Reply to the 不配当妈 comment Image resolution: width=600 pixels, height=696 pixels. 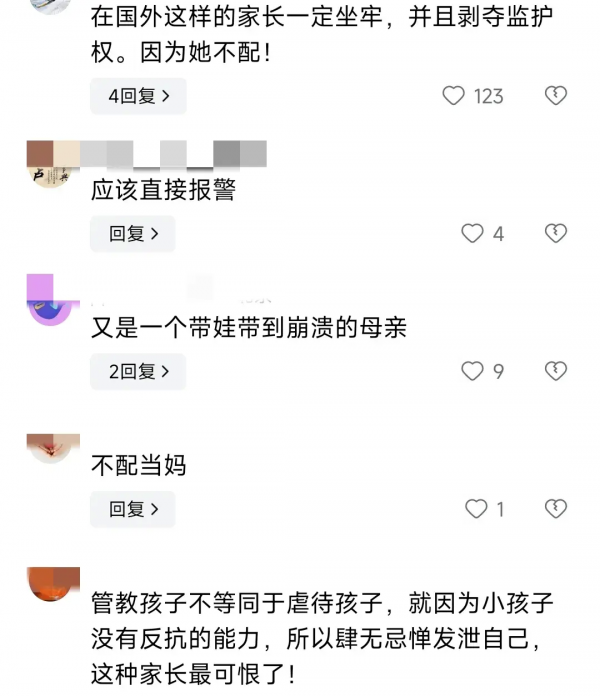pyautogui.click(x=133, y=509)
